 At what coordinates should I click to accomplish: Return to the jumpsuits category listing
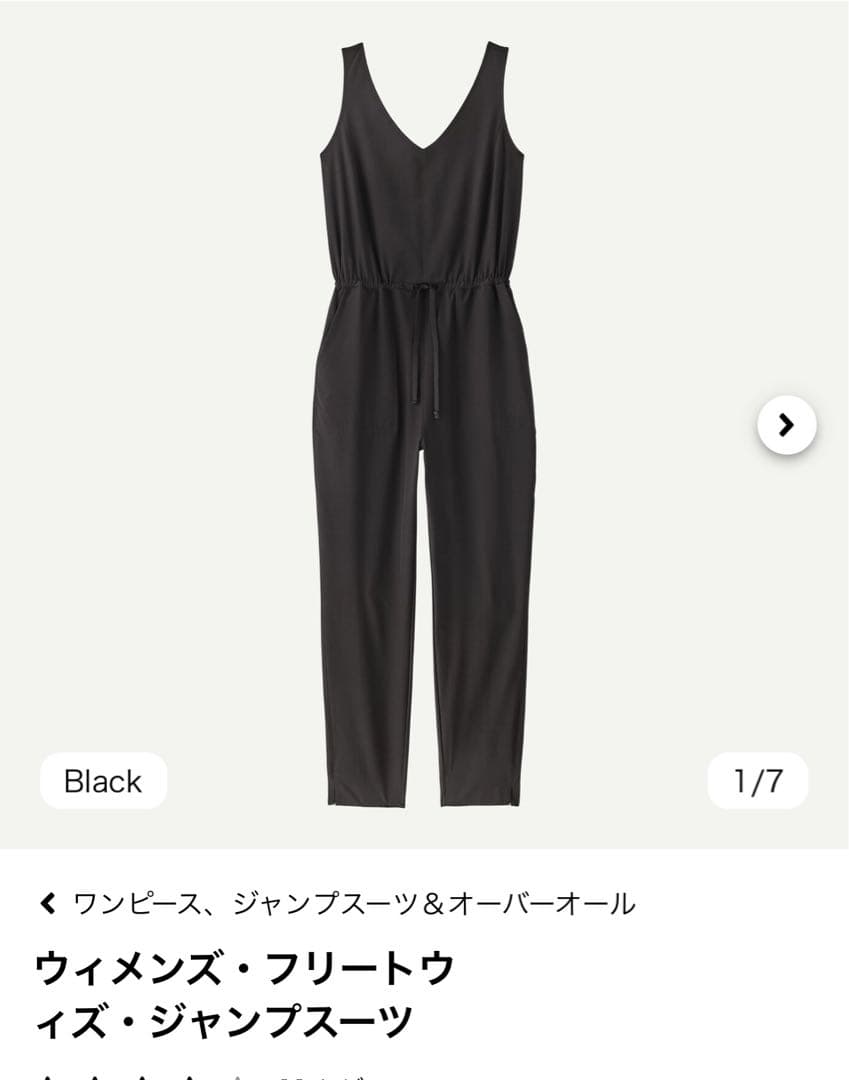coord(355,901)
